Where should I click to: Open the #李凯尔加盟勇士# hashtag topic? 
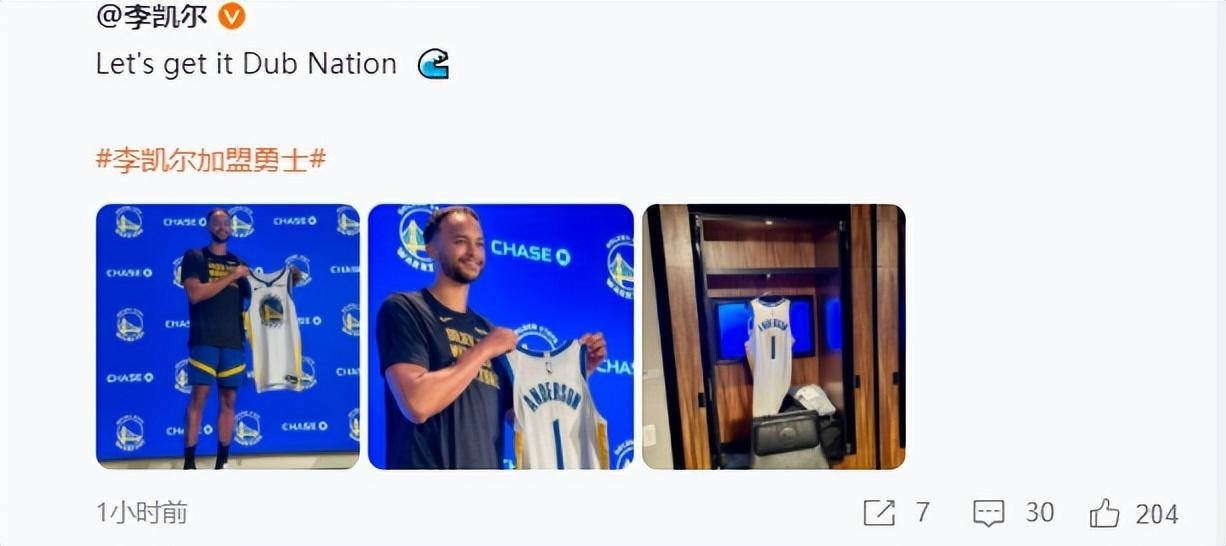coord(211,159)
